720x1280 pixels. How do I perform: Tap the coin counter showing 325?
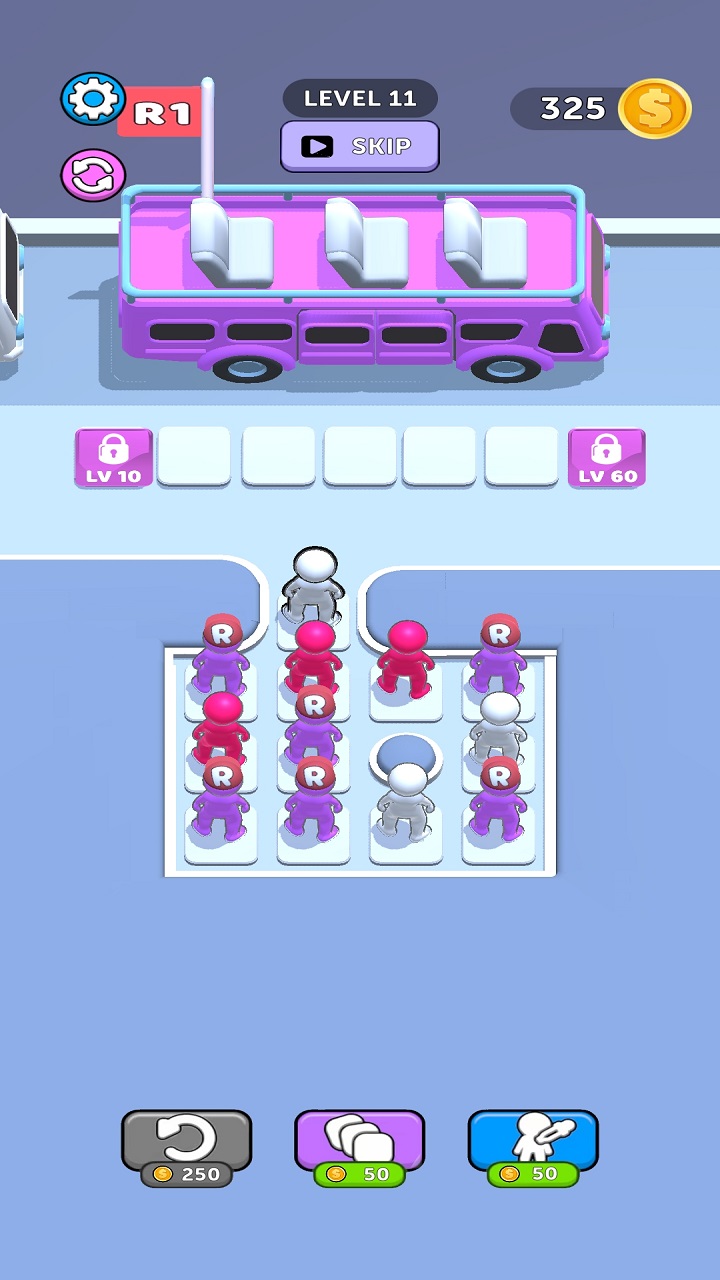click(572, 107)
